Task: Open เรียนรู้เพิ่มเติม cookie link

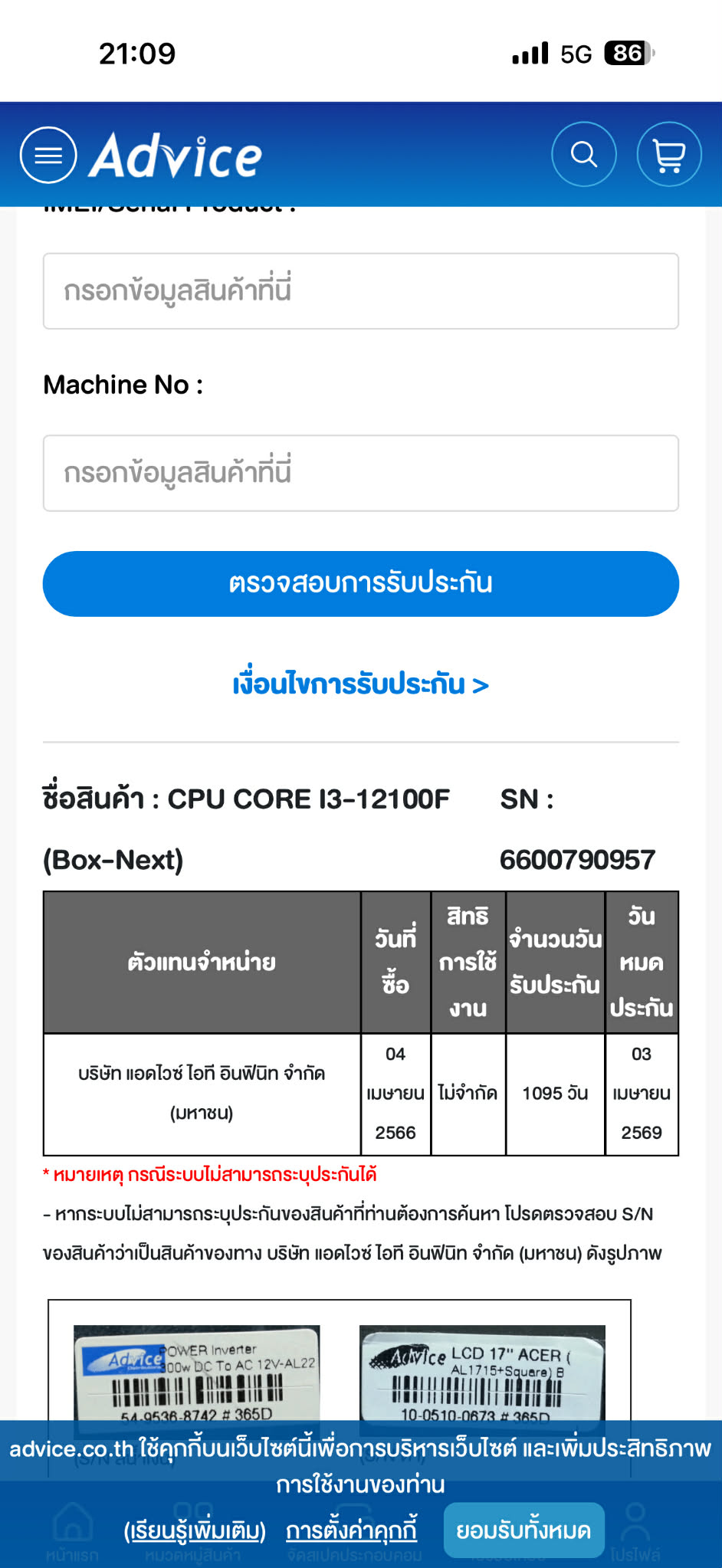Action: 195,1530
